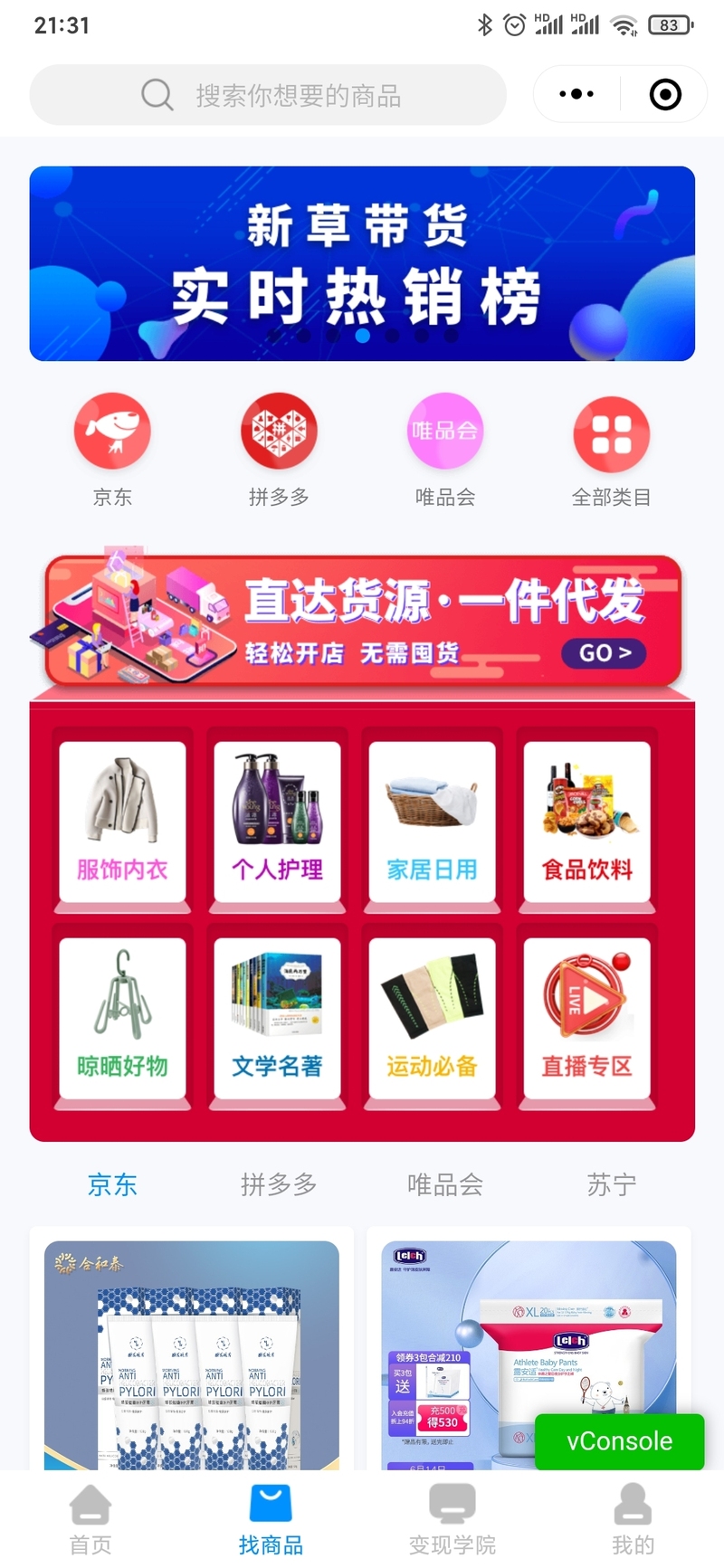Open the 实时热销榜 banner

(362, 263)
